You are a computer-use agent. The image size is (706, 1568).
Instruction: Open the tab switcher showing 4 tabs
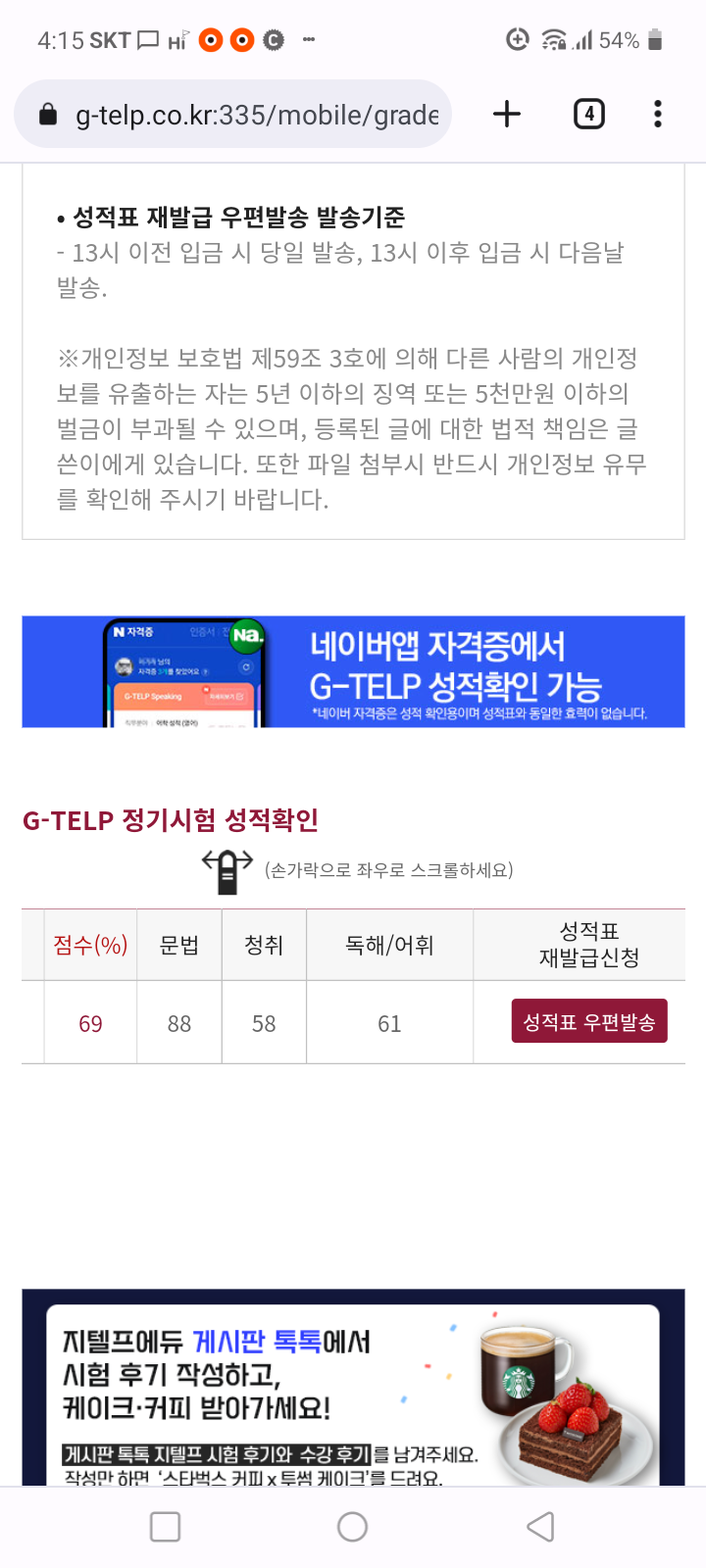point(588,115)
